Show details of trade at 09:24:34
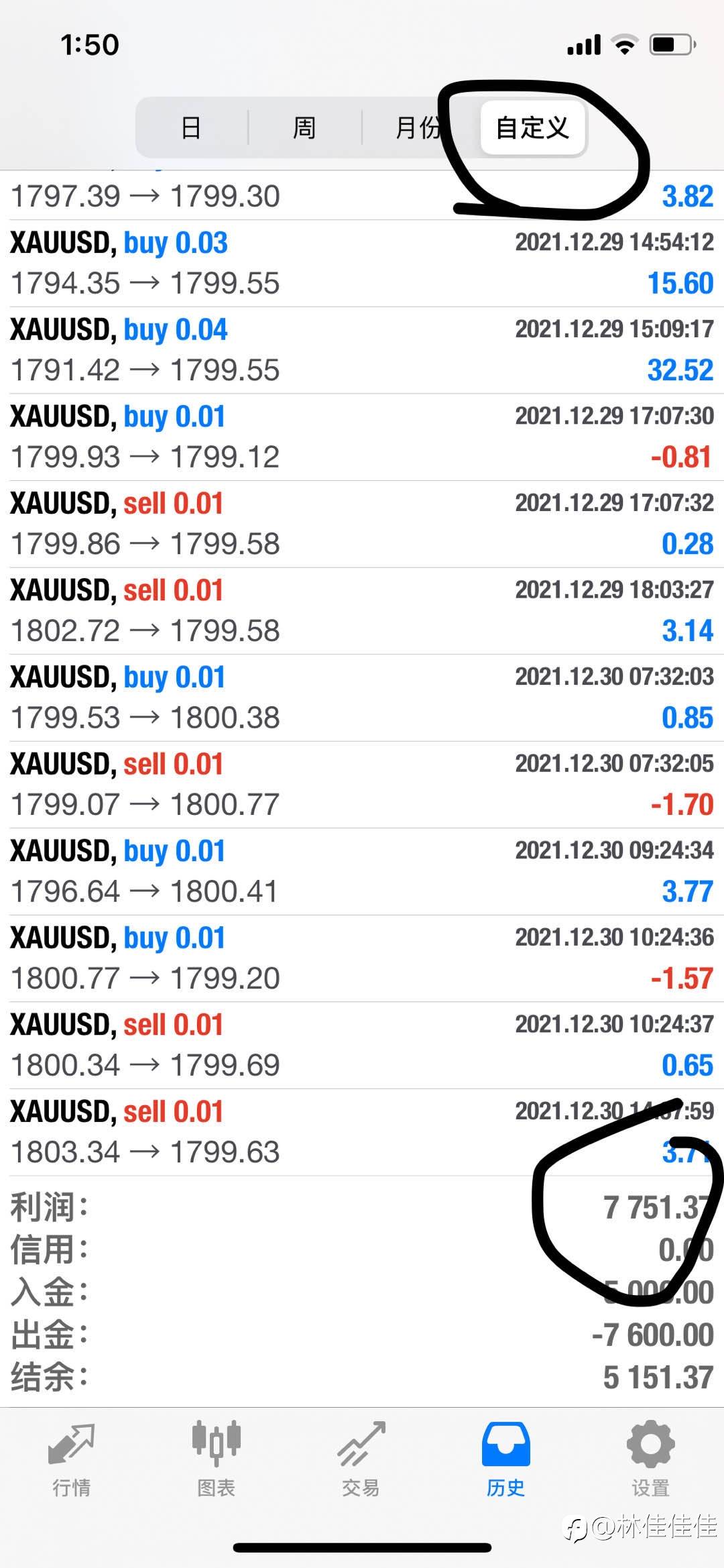The width and height of the screenshot is (724, 1568). (362, 872)
